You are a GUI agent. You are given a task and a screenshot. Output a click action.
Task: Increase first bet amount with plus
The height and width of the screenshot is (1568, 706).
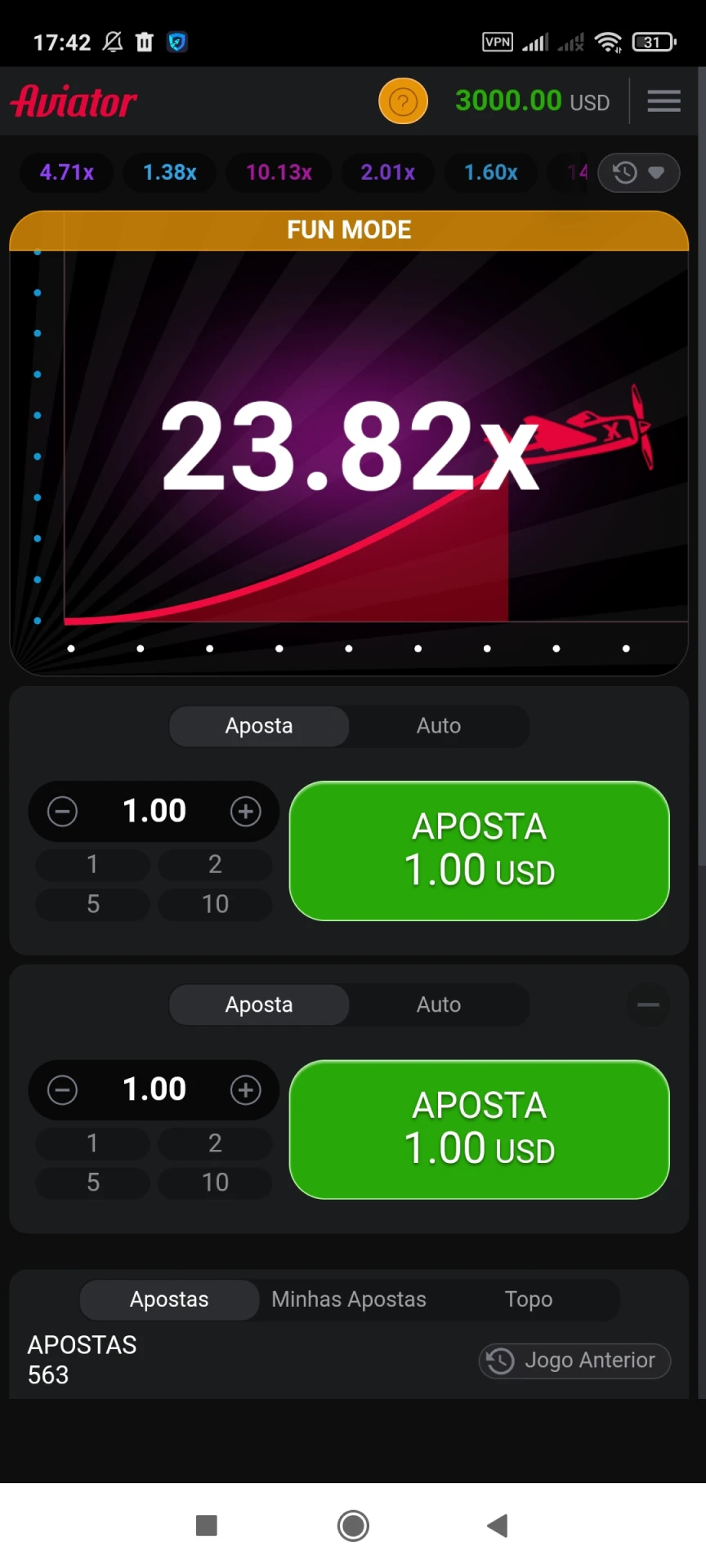[245, 812]
